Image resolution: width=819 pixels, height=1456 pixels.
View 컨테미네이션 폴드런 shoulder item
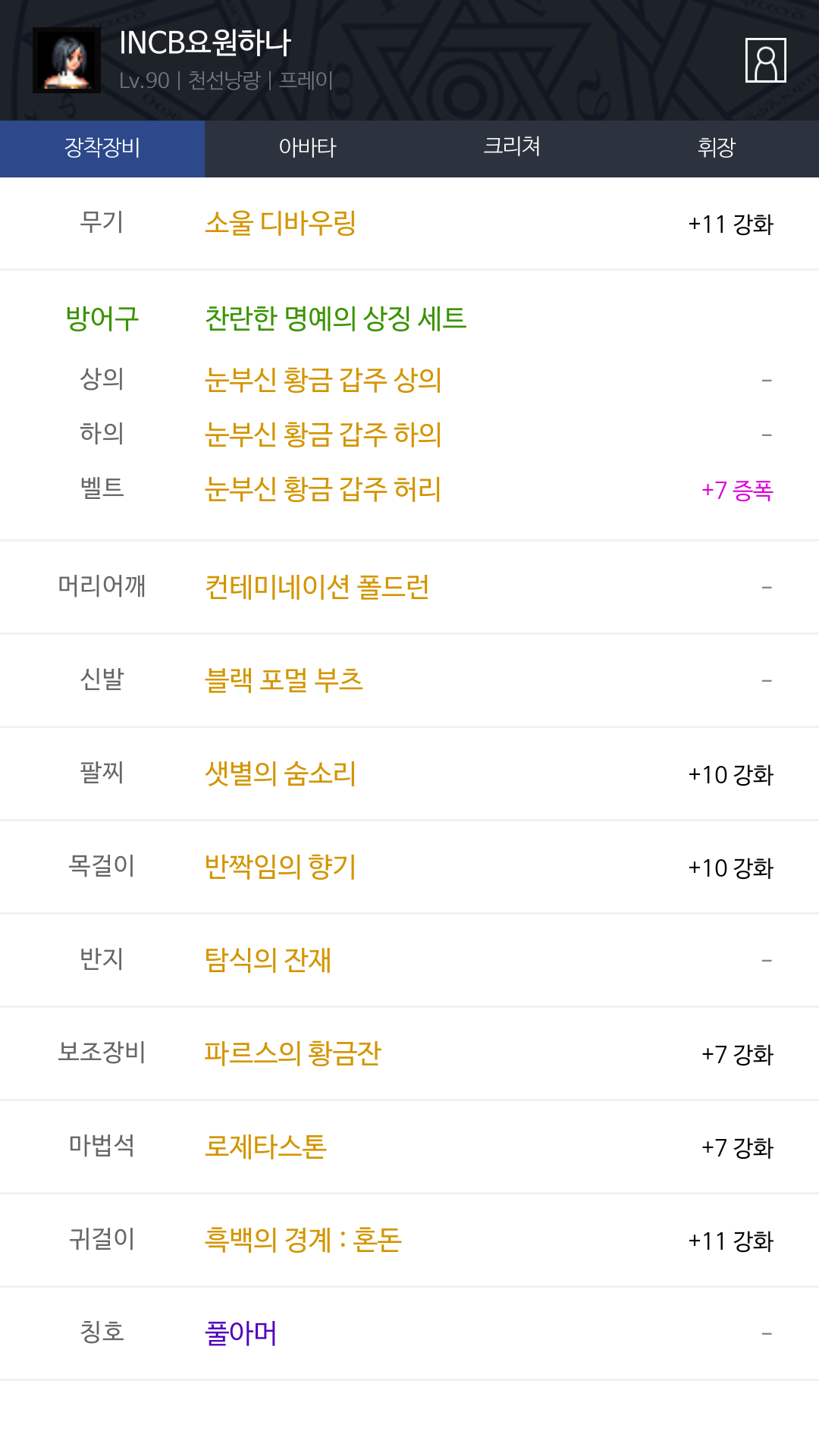(317, 586)
